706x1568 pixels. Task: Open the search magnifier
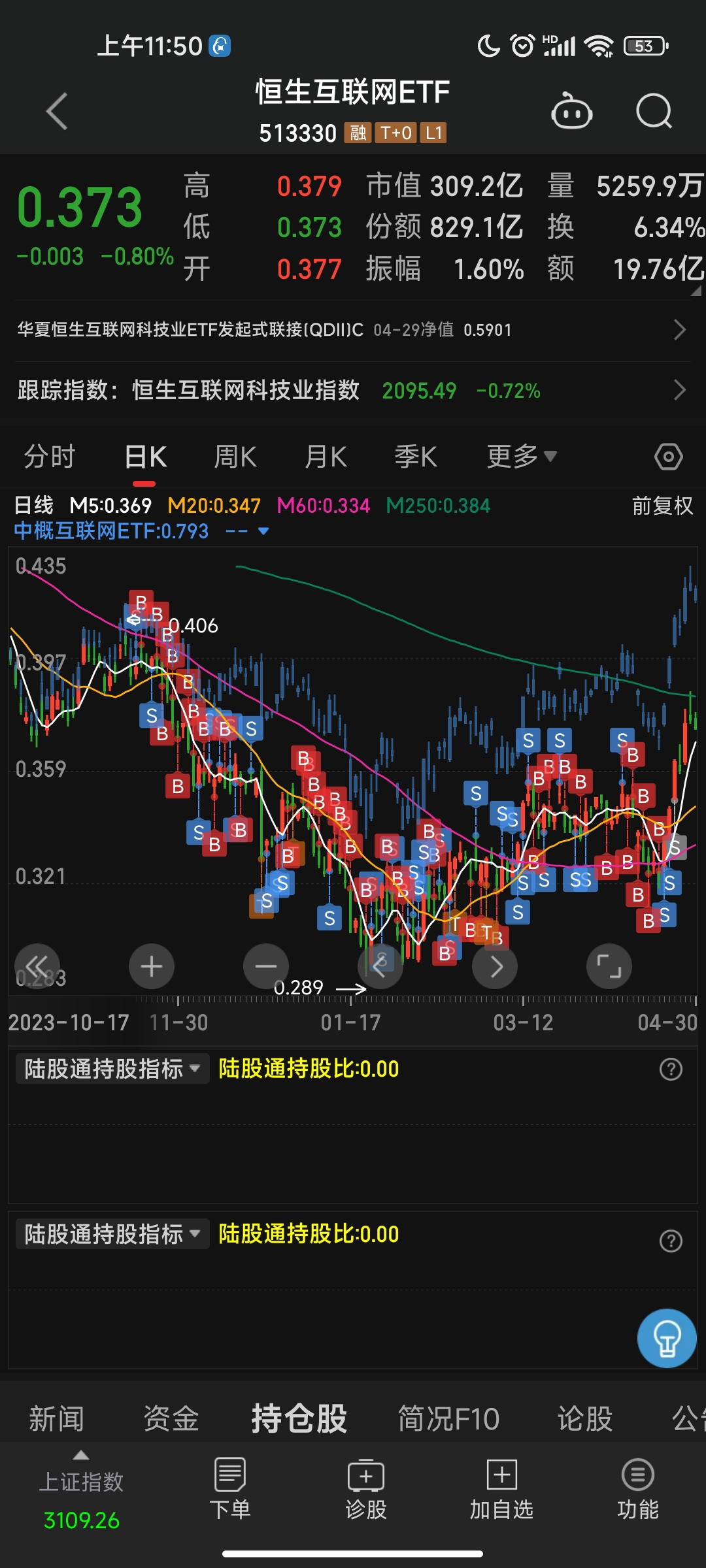click(x=654, y=112)
